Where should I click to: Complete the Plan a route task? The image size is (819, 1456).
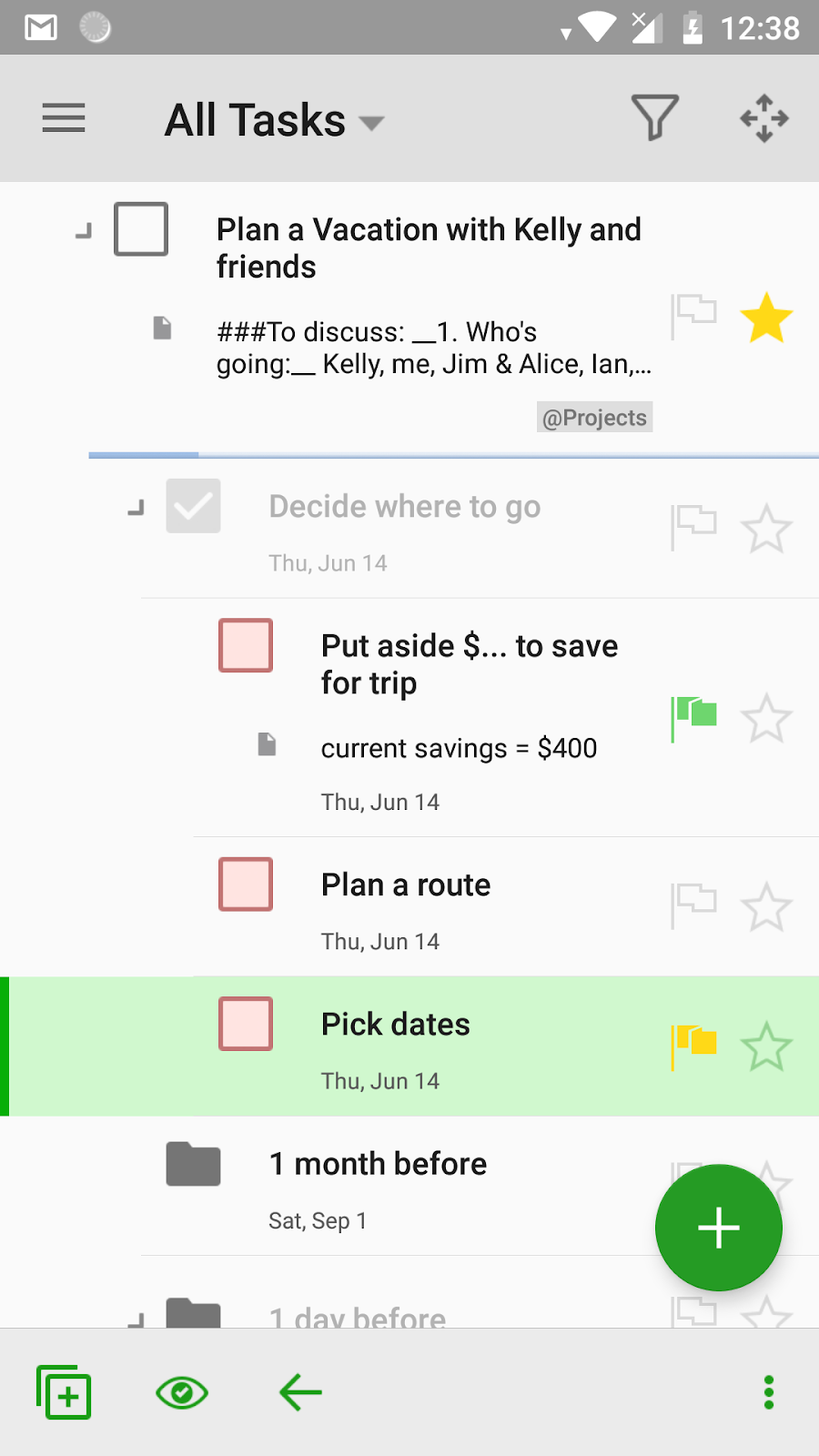(246, 884)
